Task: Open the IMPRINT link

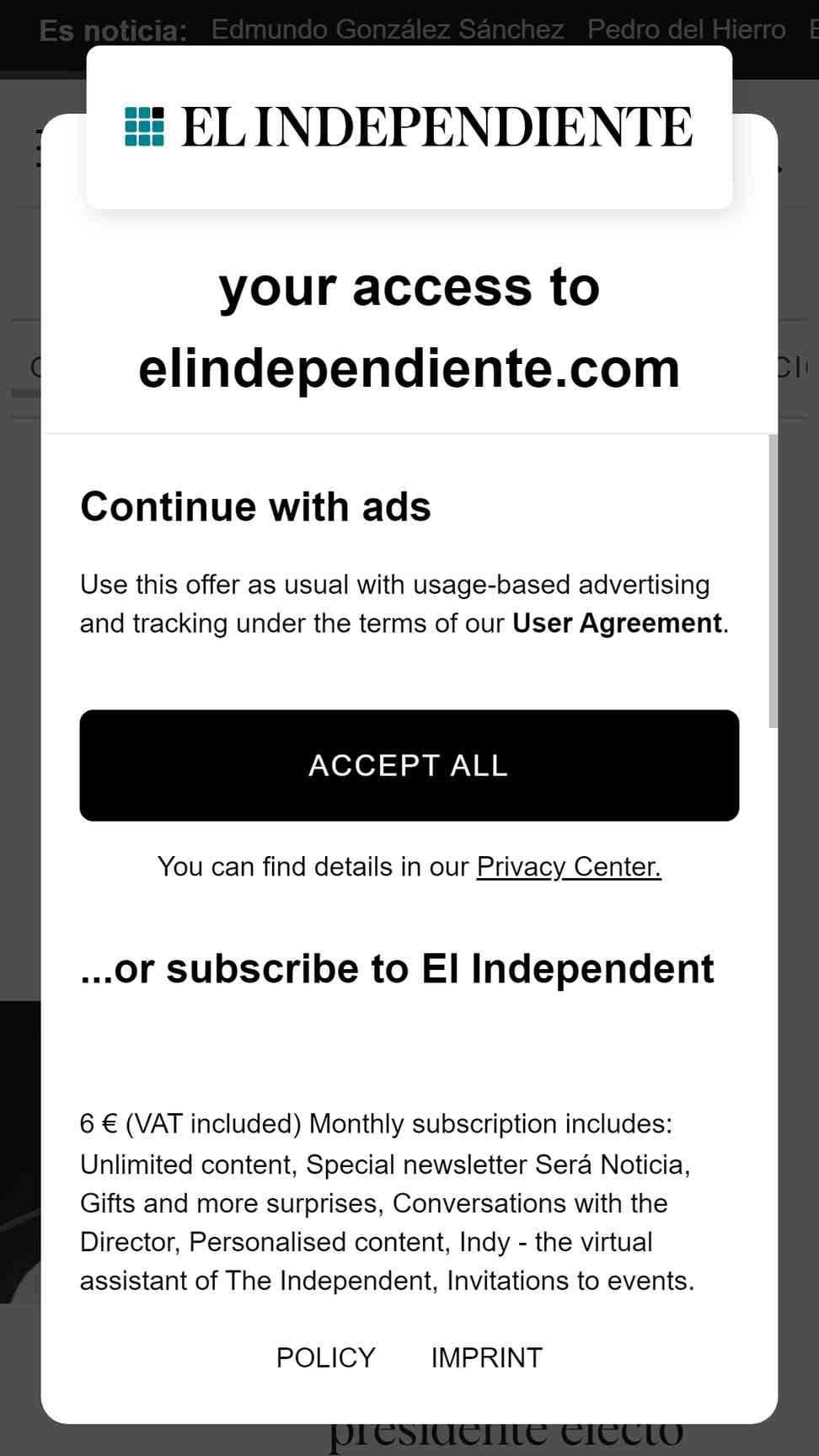Action: click(x=487, y=1357)
